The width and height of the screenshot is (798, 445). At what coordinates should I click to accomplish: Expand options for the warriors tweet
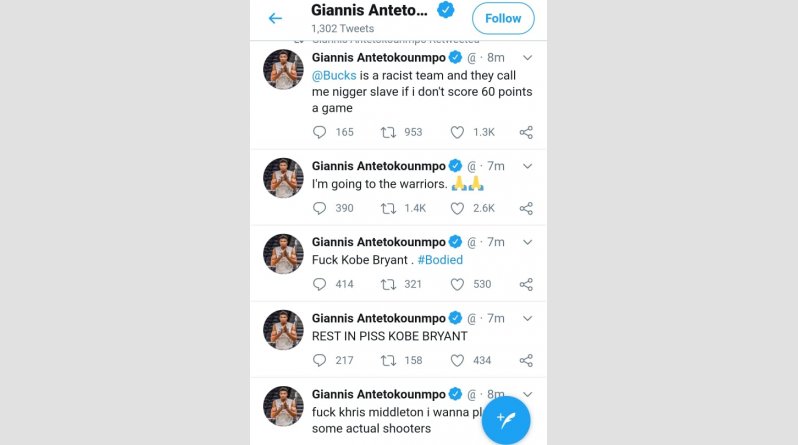(x=528, y=165)
